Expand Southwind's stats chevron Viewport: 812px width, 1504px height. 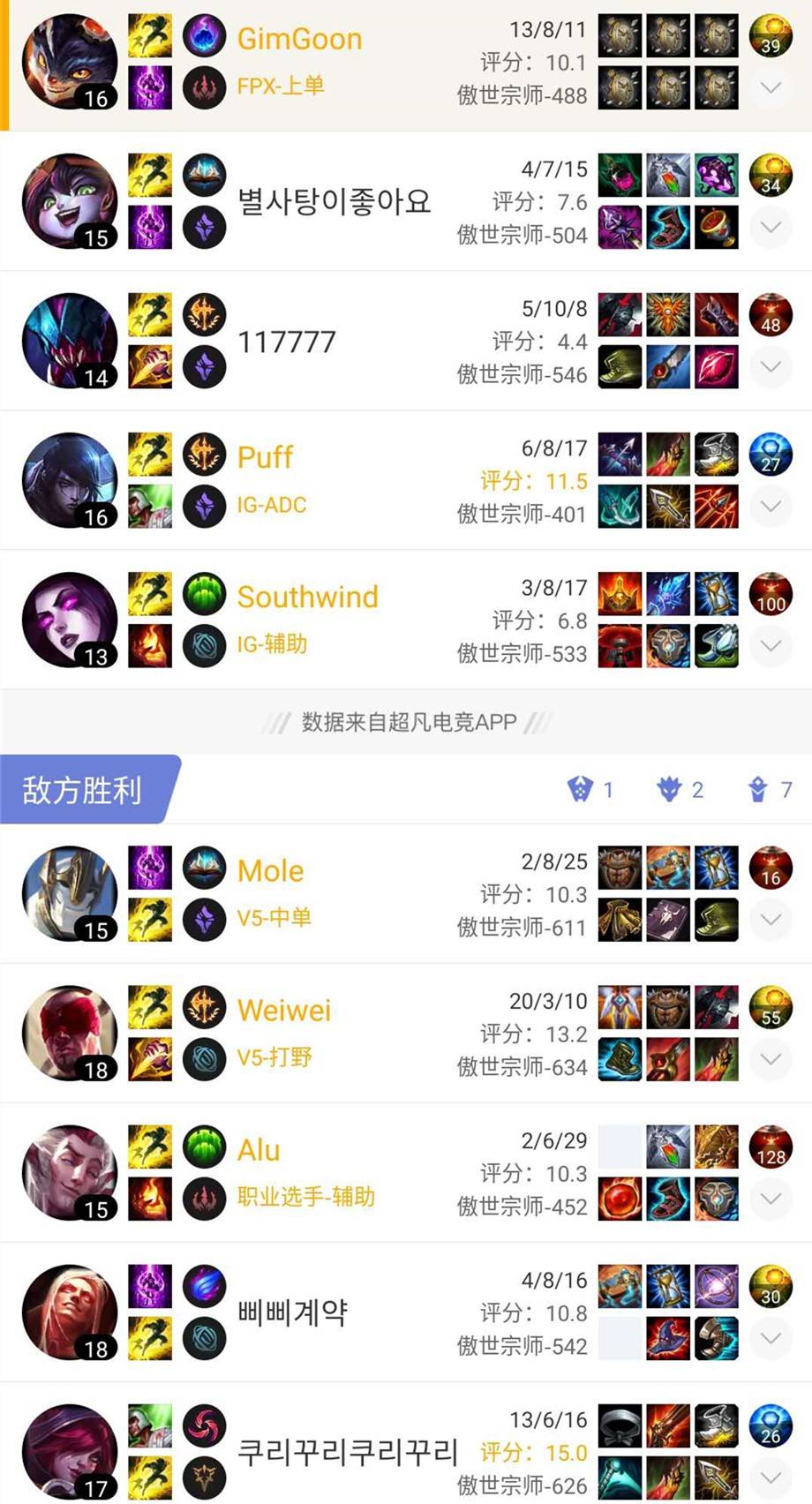coord(771,645)
